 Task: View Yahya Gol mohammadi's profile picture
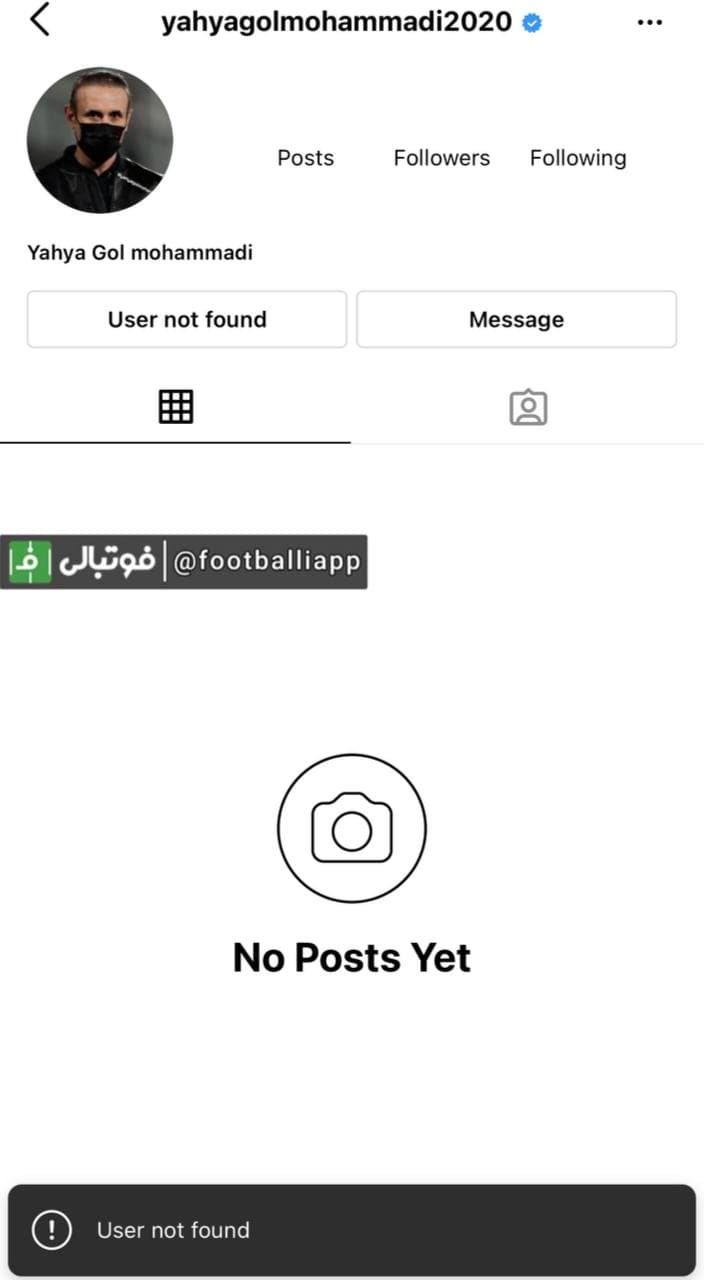100,140
